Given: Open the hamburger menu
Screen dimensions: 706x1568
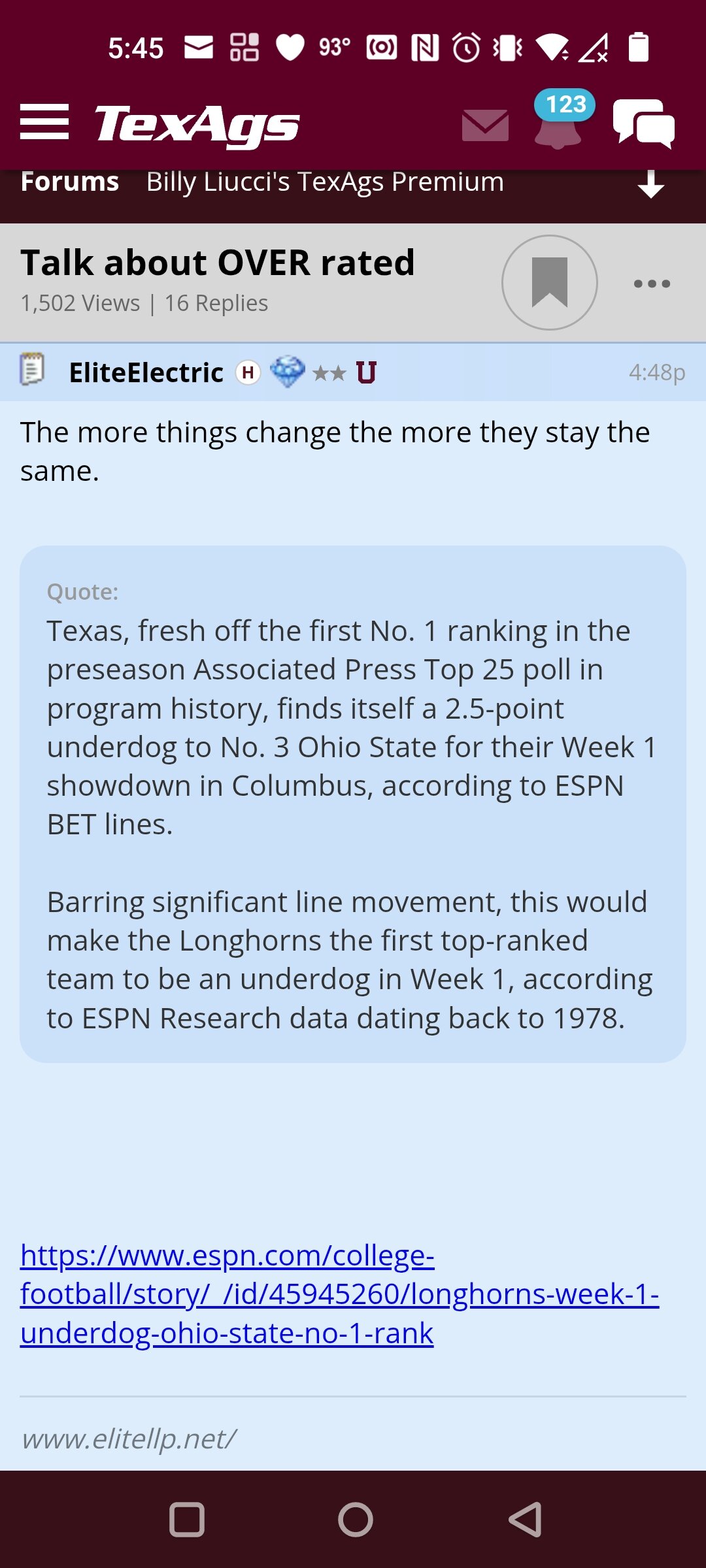Looking at the screenshot, I should tap(44, 122).
